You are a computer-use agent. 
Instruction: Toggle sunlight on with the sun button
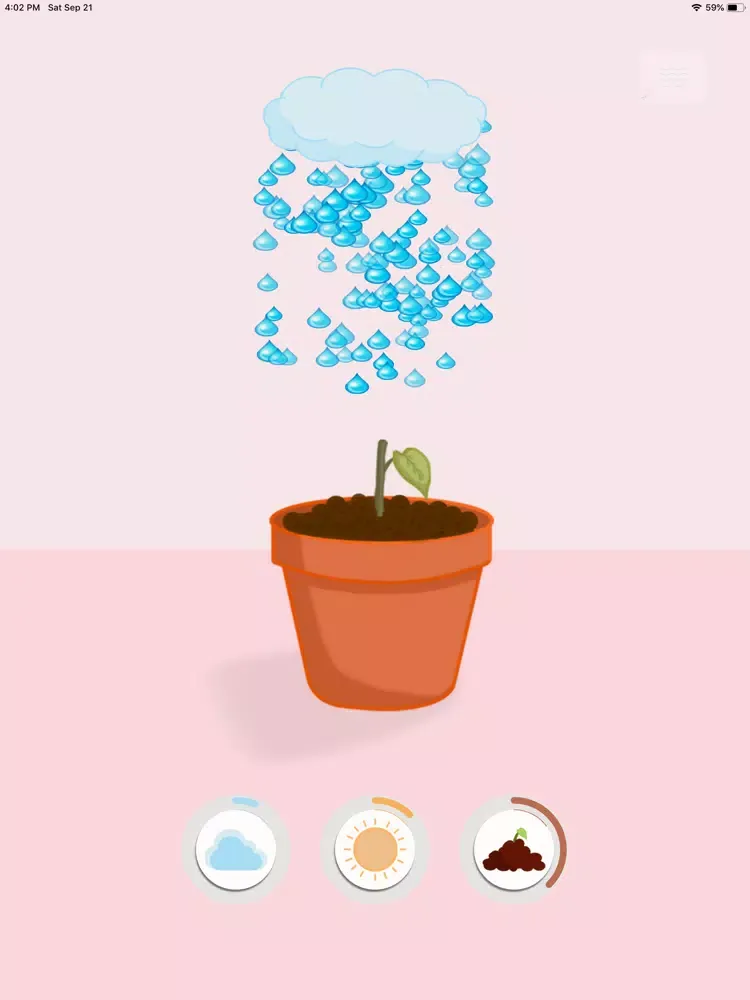point(374,847)
